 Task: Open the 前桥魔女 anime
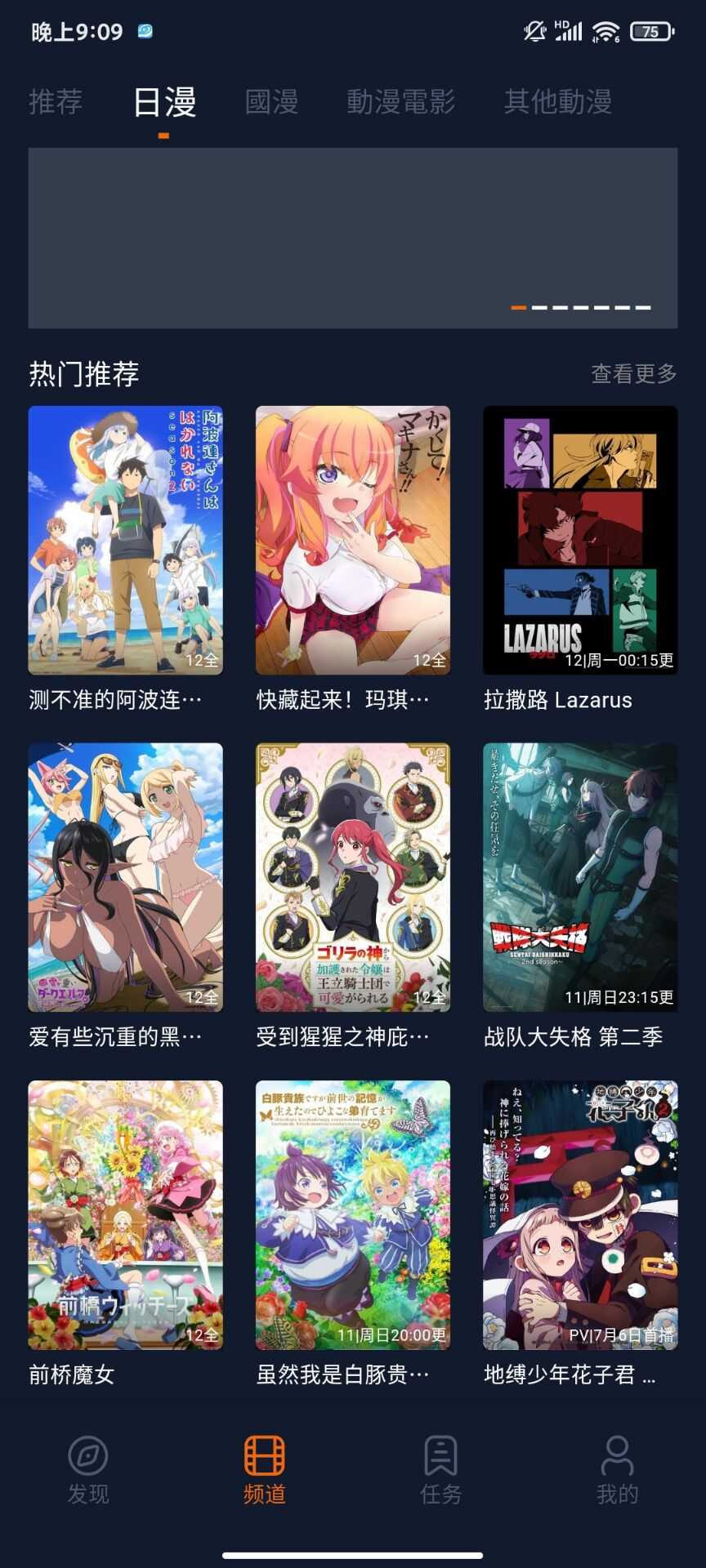coord(125,1215)
